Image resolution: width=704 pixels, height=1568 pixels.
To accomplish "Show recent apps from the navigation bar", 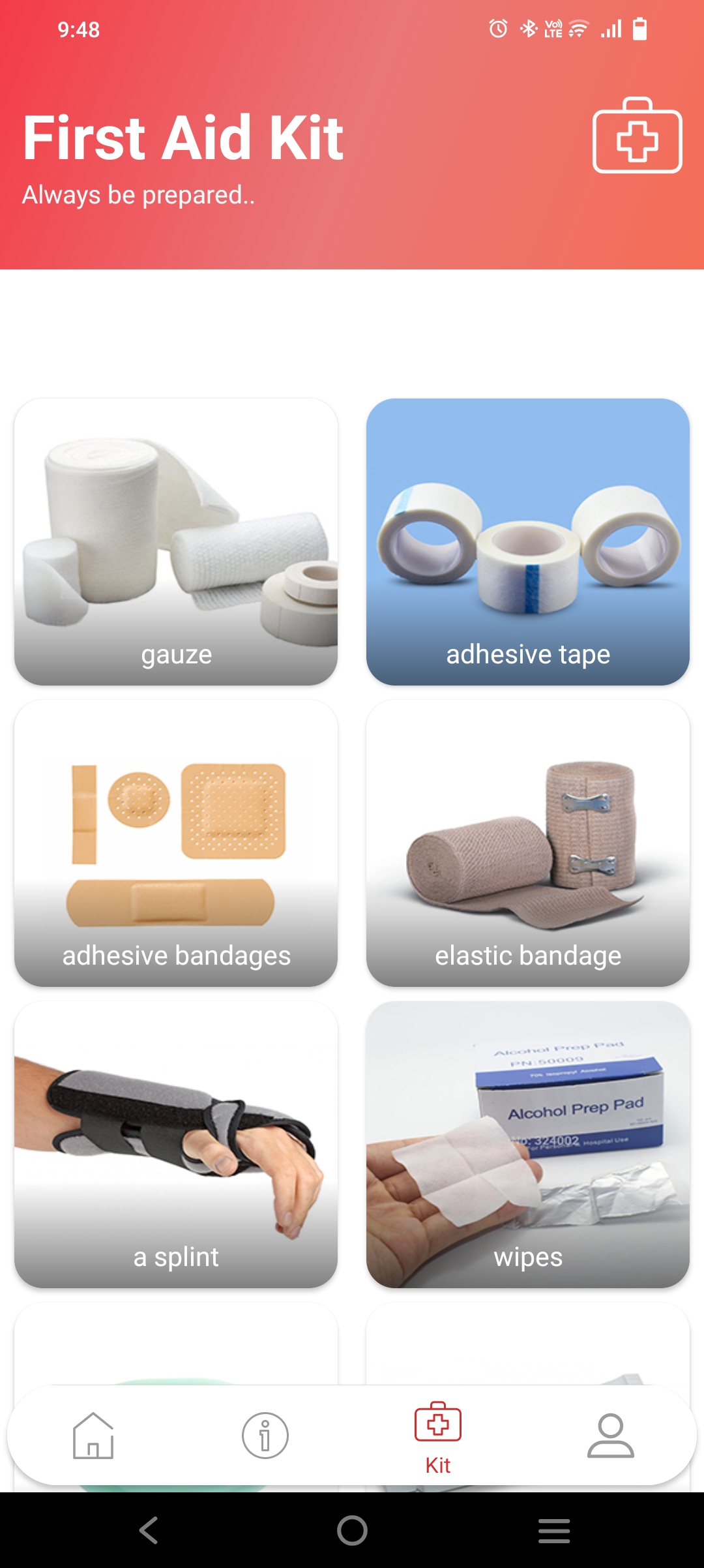I will click(554, 1530).
